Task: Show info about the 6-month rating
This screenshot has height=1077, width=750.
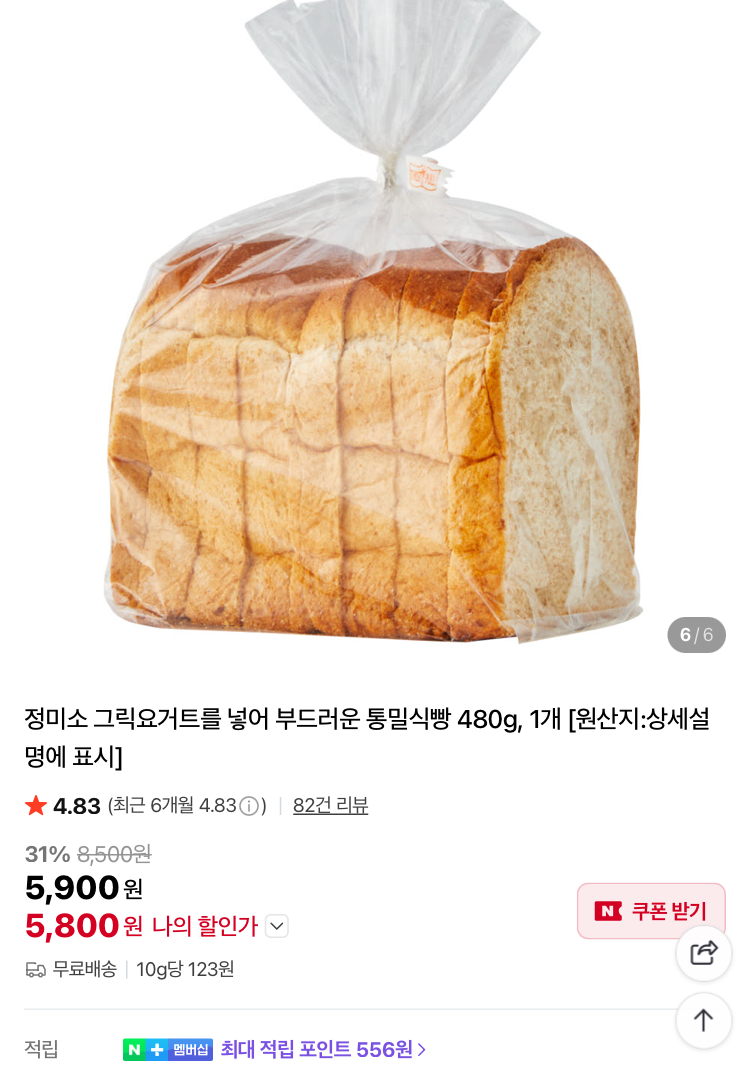Action: (249, 807)
